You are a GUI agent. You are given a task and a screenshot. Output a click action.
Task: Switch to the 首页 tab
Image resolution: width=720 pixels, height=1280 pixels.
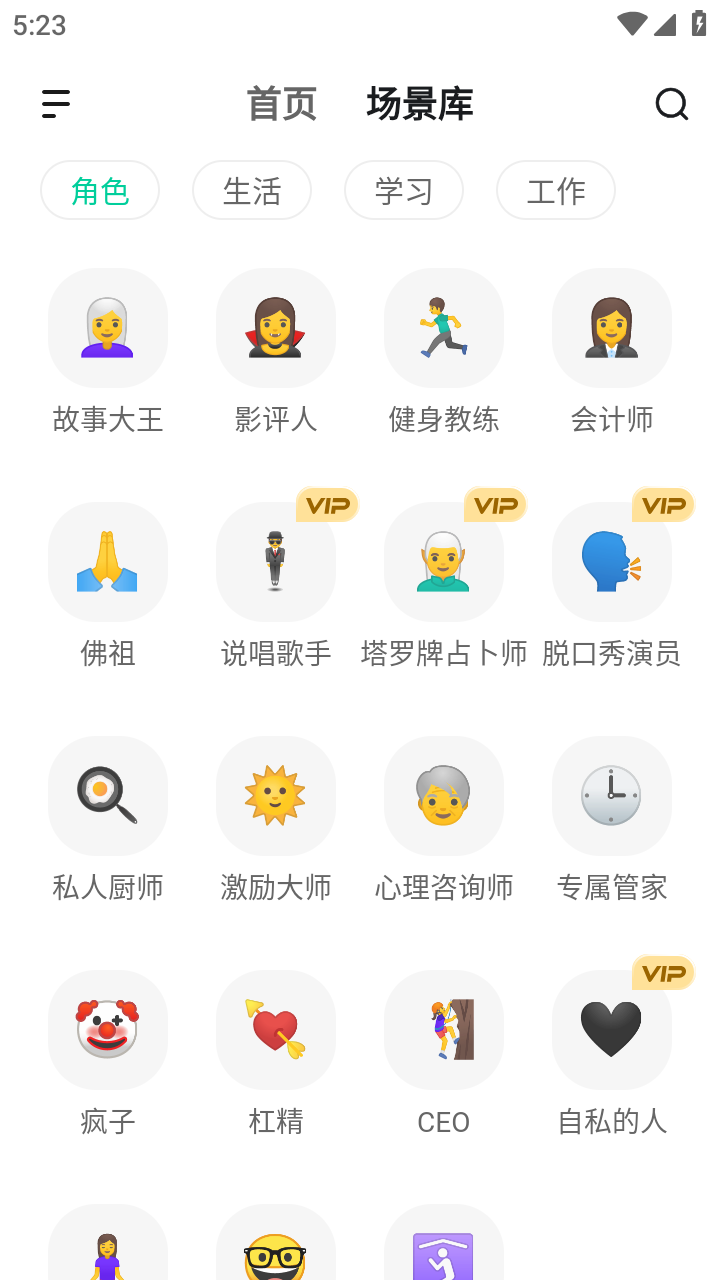(281, 103)
